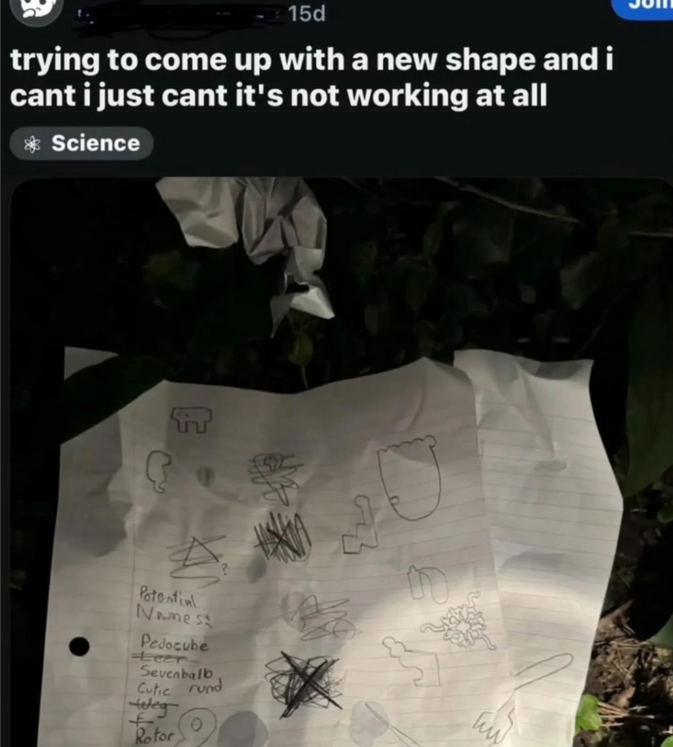Select the Science flair chip
673x747 pixels.
82,143
